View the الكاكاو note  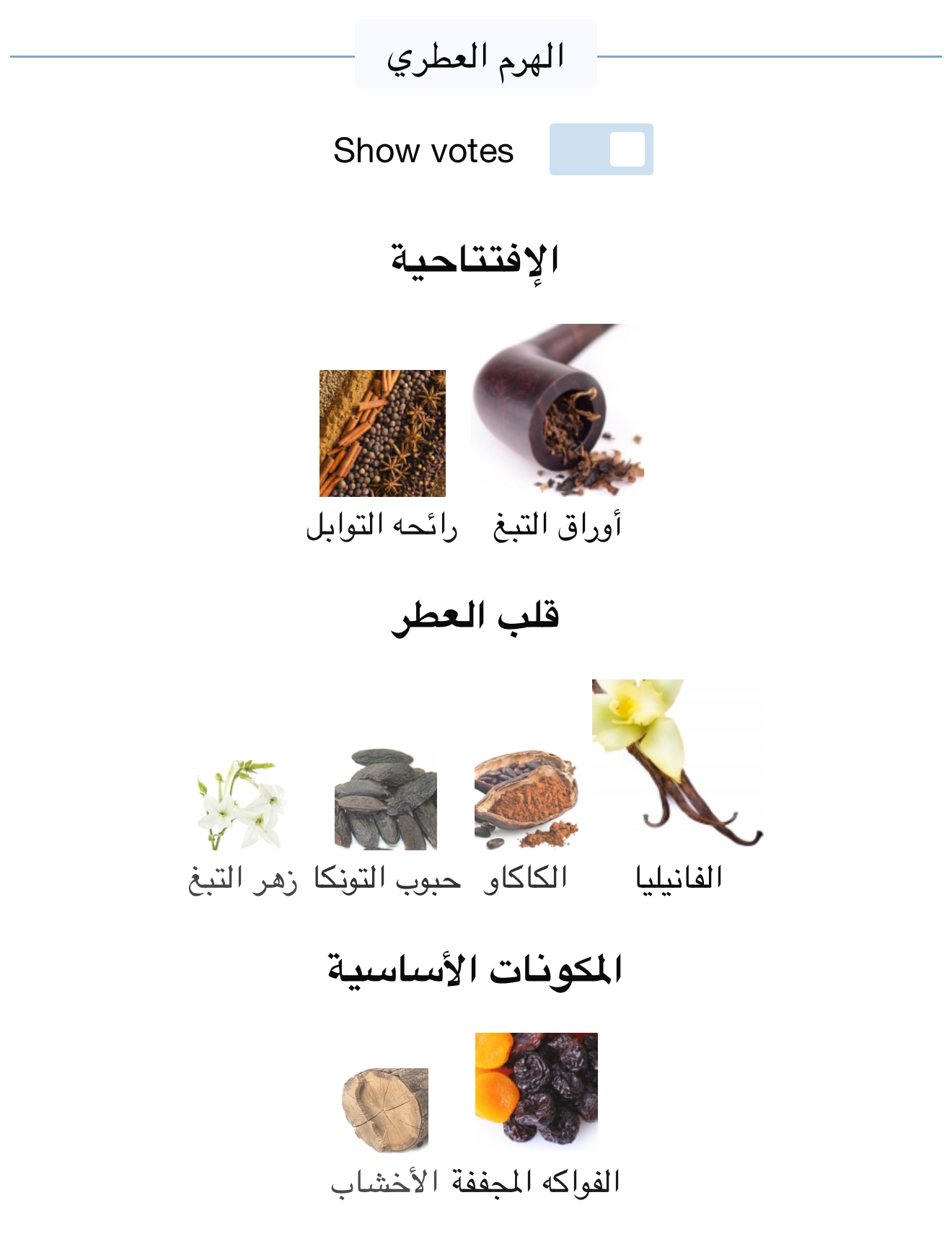point(526,799)
